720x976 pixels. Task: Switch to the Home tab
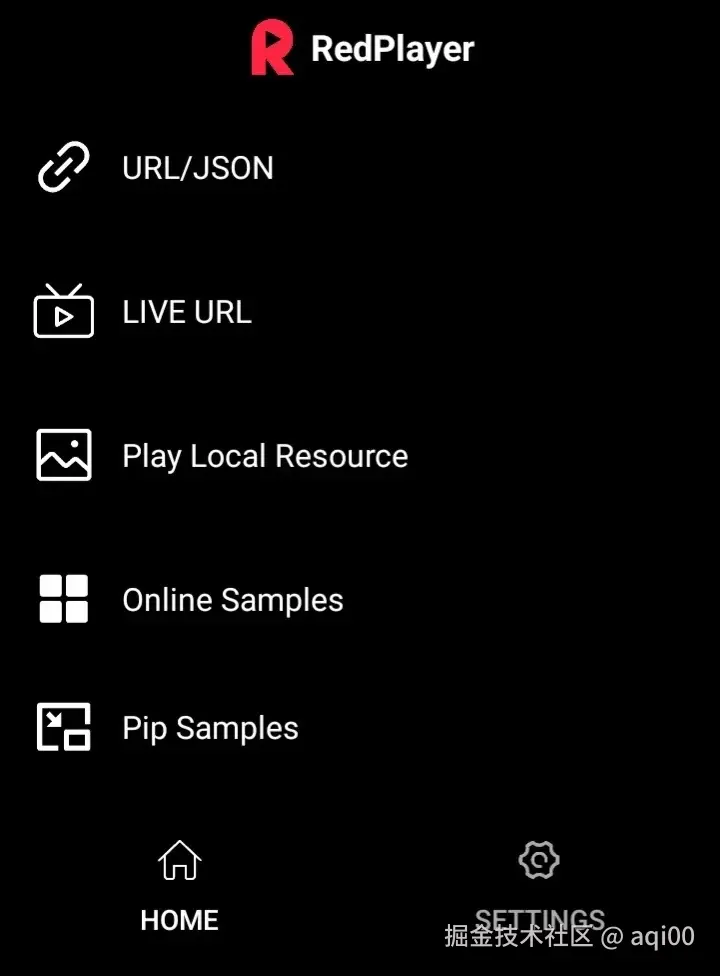(180, 886)
